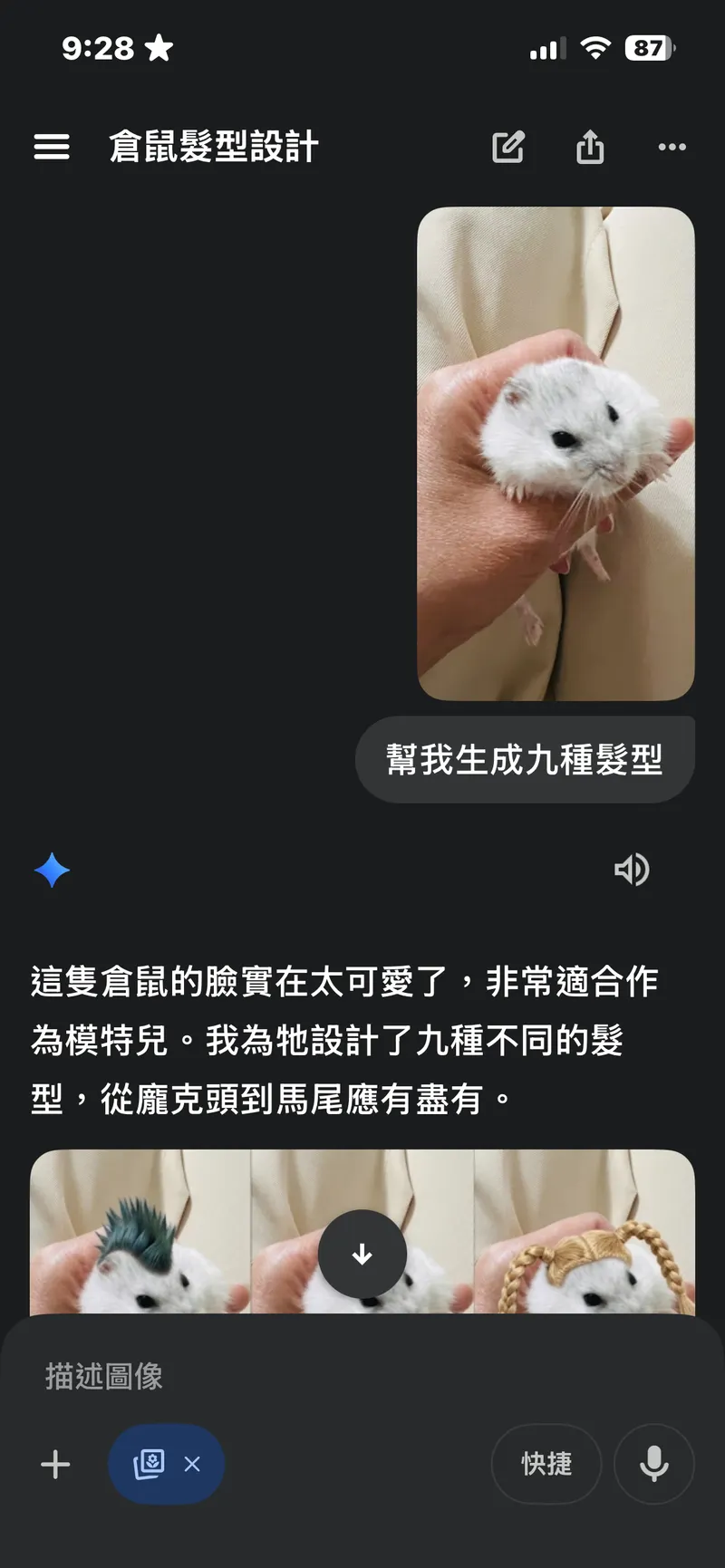Jump to the latest message with the down arrow
Screen dimensions: 725x1568
[362, 1254]
